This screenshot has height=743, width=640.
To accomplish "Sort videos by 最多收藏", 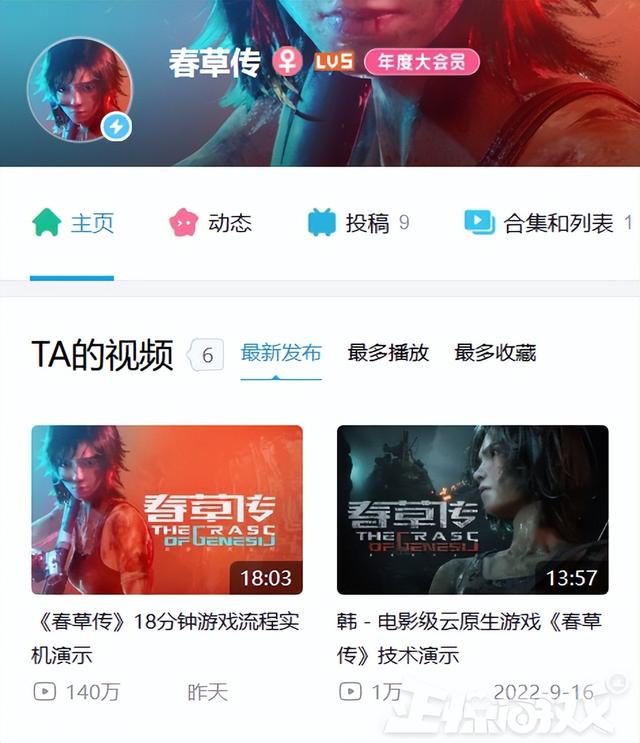I will click(495, 352).
